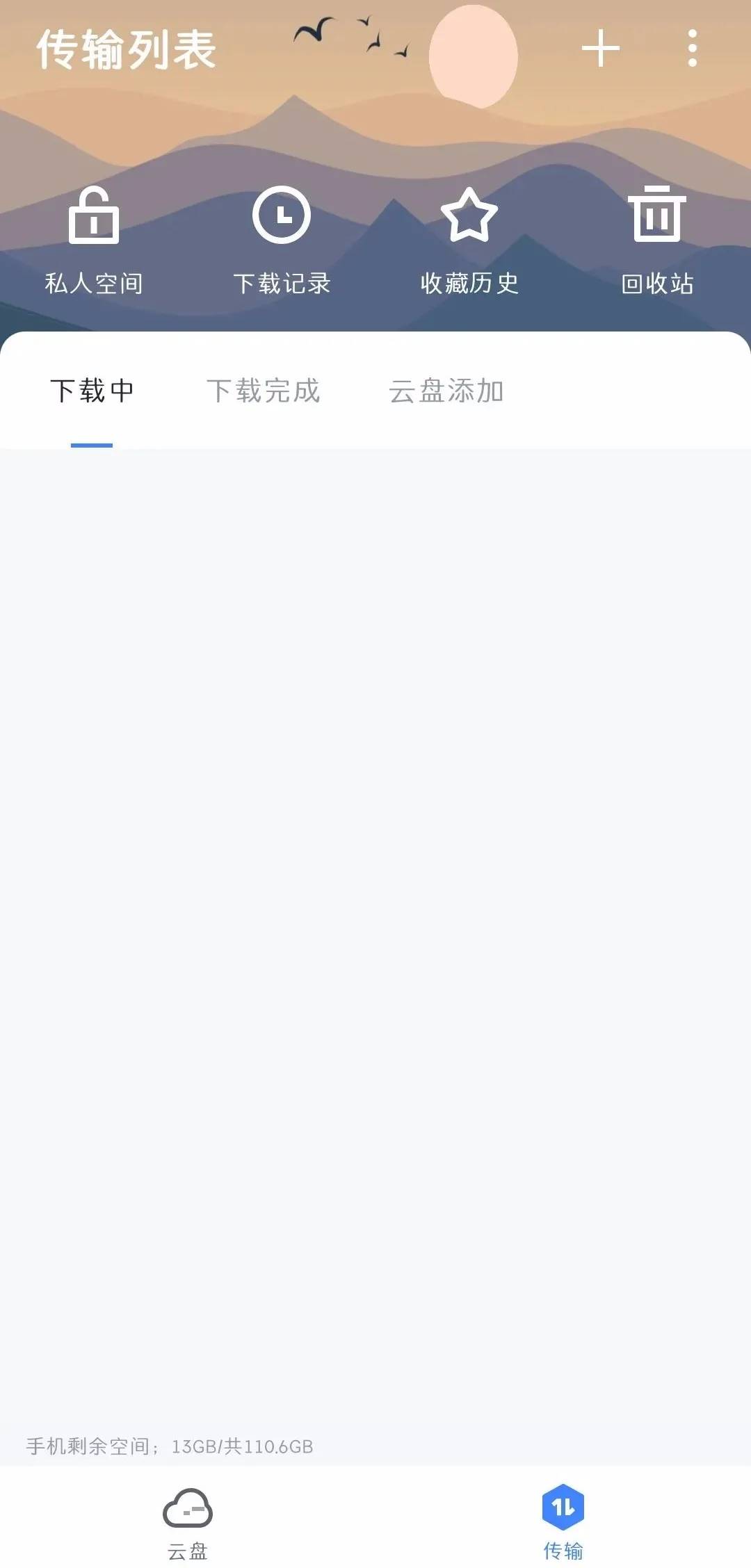Viewport: 751px width, 1568px height.
Task: Switch to the 云盘 bottom tab
Action: (188, 1522)
